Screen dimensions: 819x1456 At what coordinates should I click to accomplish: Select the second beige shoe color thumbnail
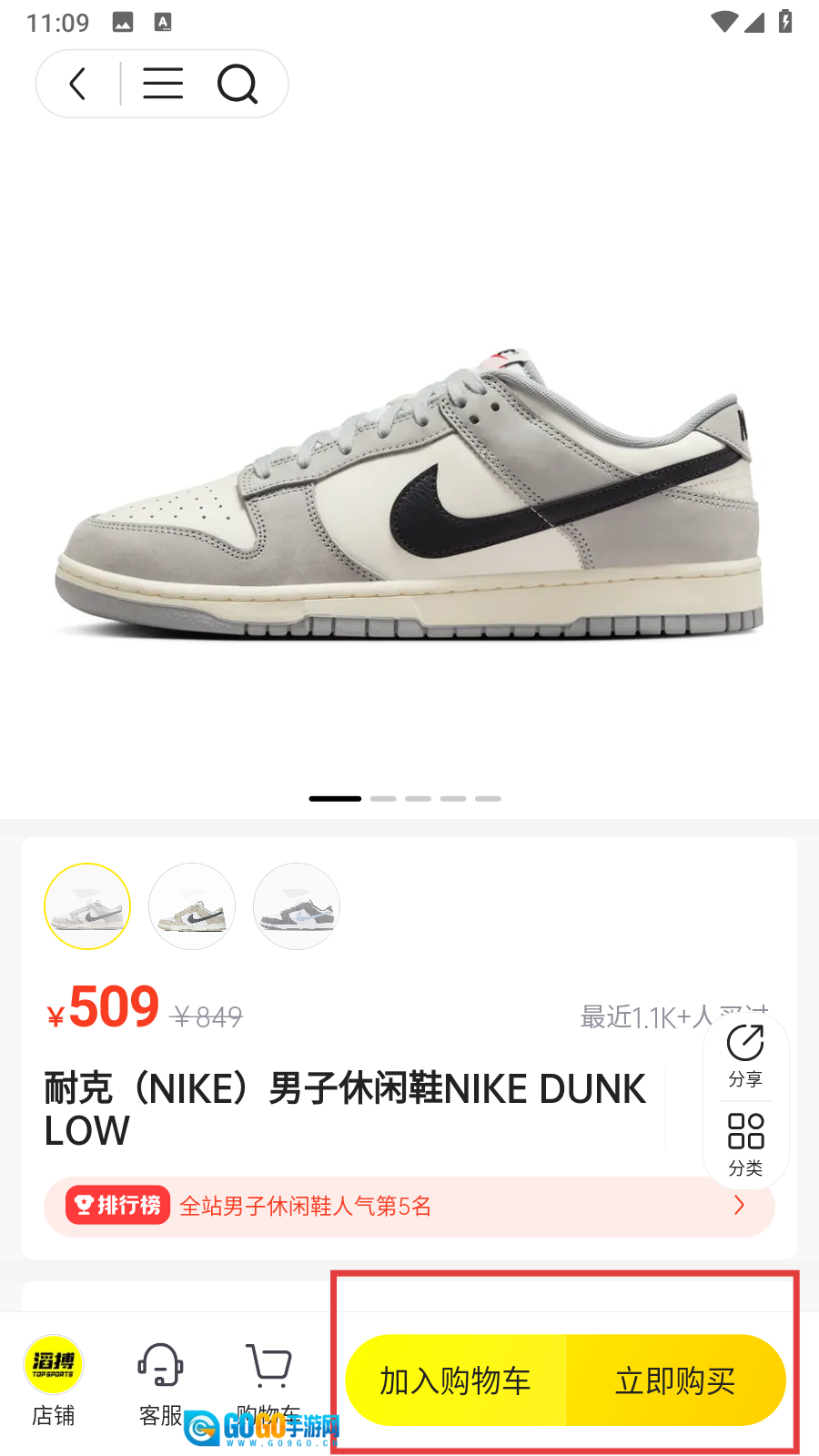pyautogui.click(x=192, y=906)
